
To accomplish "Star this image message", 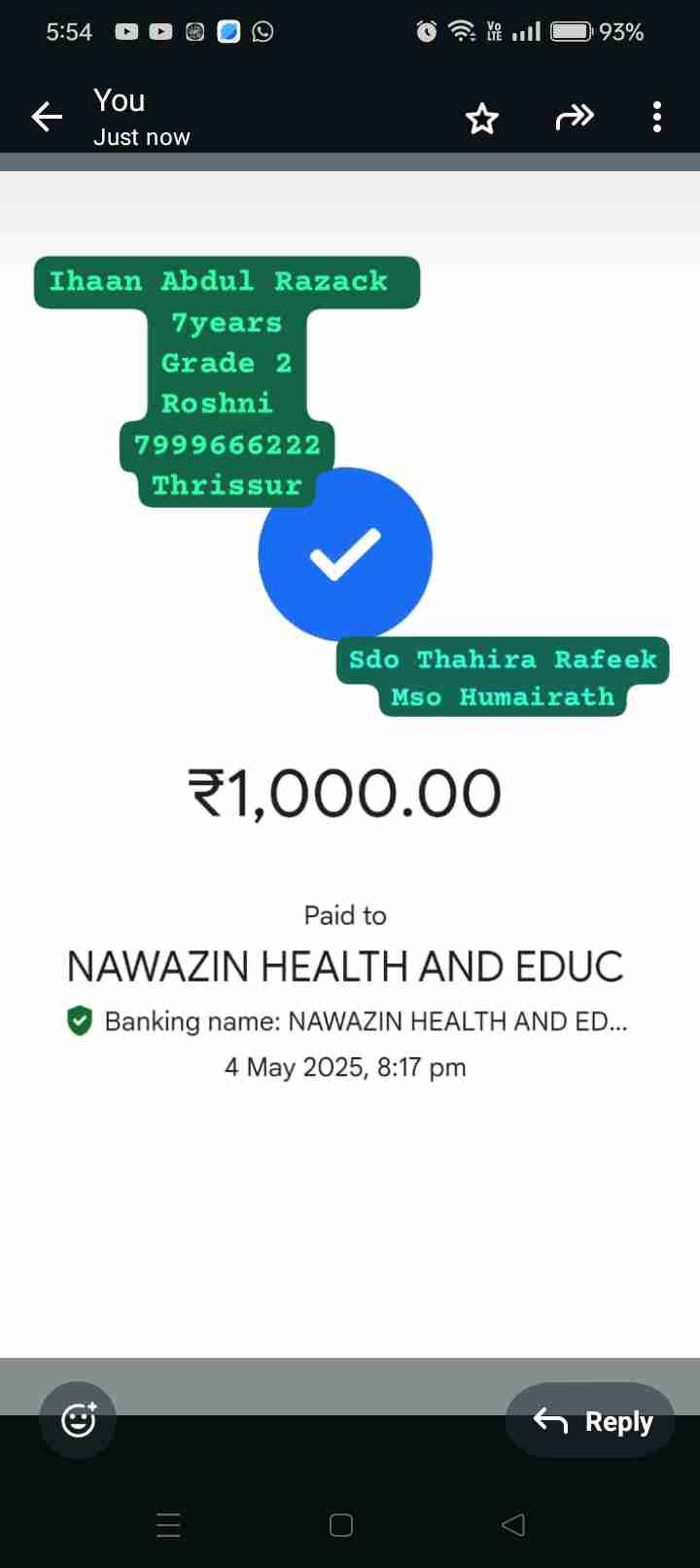I will pyautogui.click(x=481, y=119).
